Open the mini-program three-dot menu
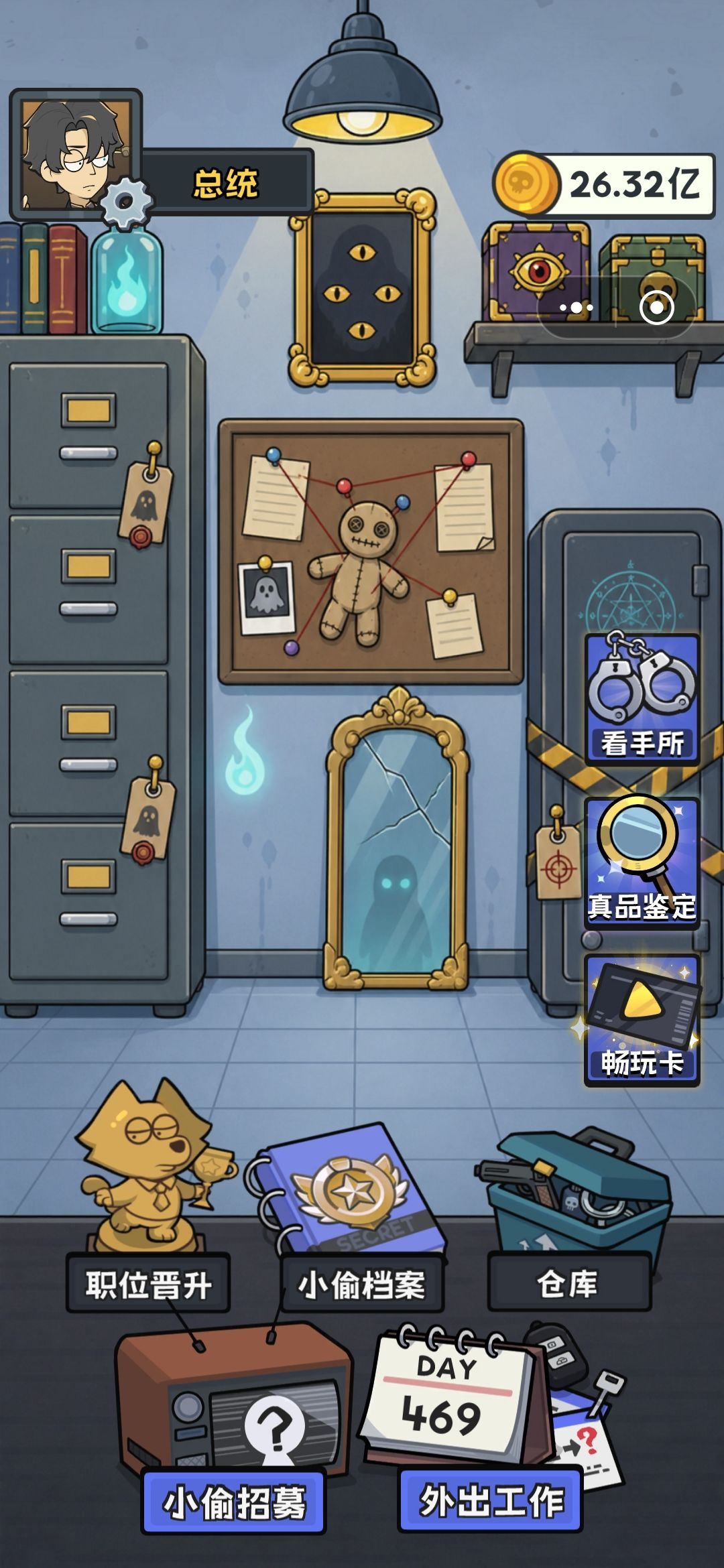Viewport: 724px width, 1568px height. (577, 308)
